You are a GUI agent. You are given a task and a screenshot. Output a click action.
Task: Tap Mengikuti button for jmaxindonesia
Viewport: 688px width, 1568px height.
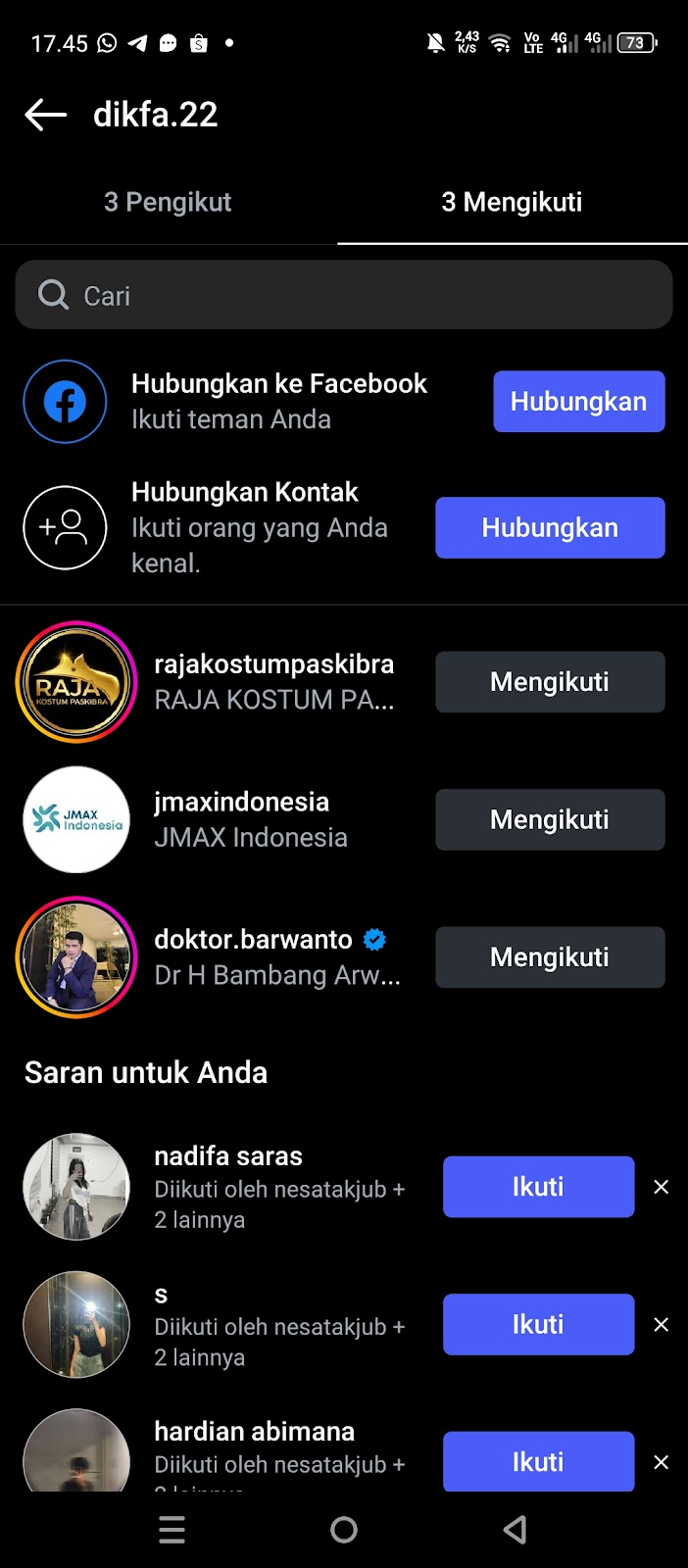point(550,819)
